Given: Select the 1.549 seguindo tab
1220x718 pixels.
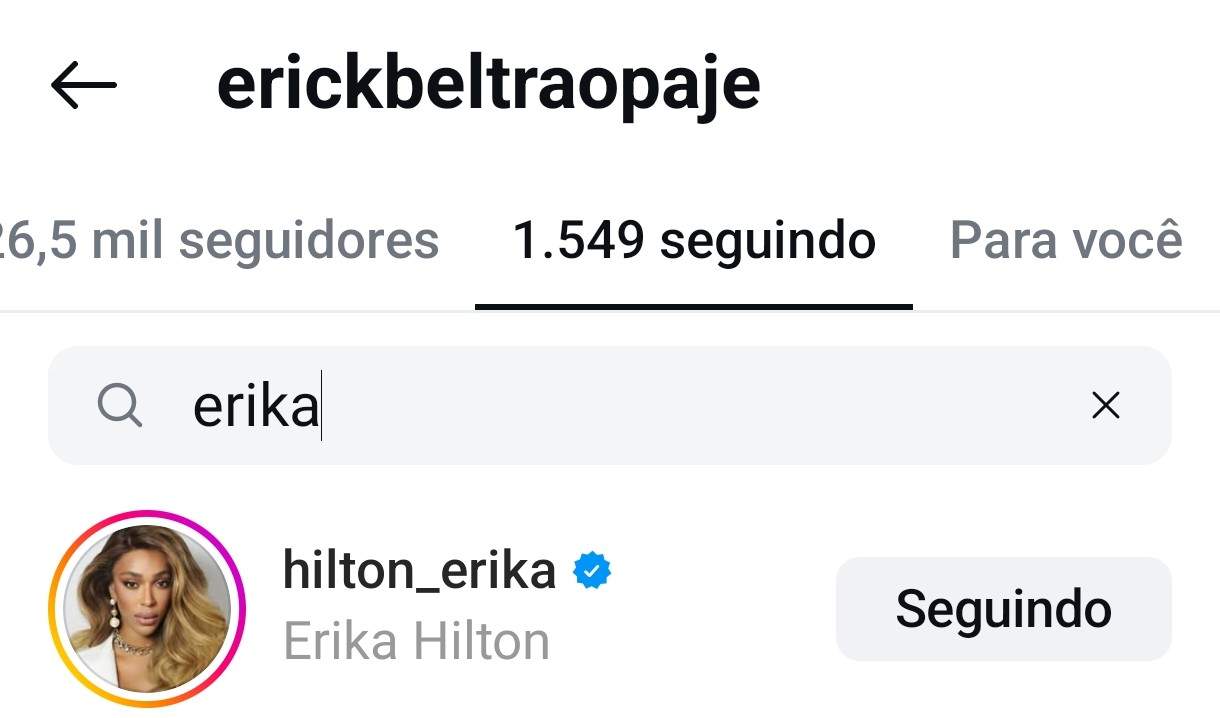Looking at the screenshot, I should pos(693,241).
